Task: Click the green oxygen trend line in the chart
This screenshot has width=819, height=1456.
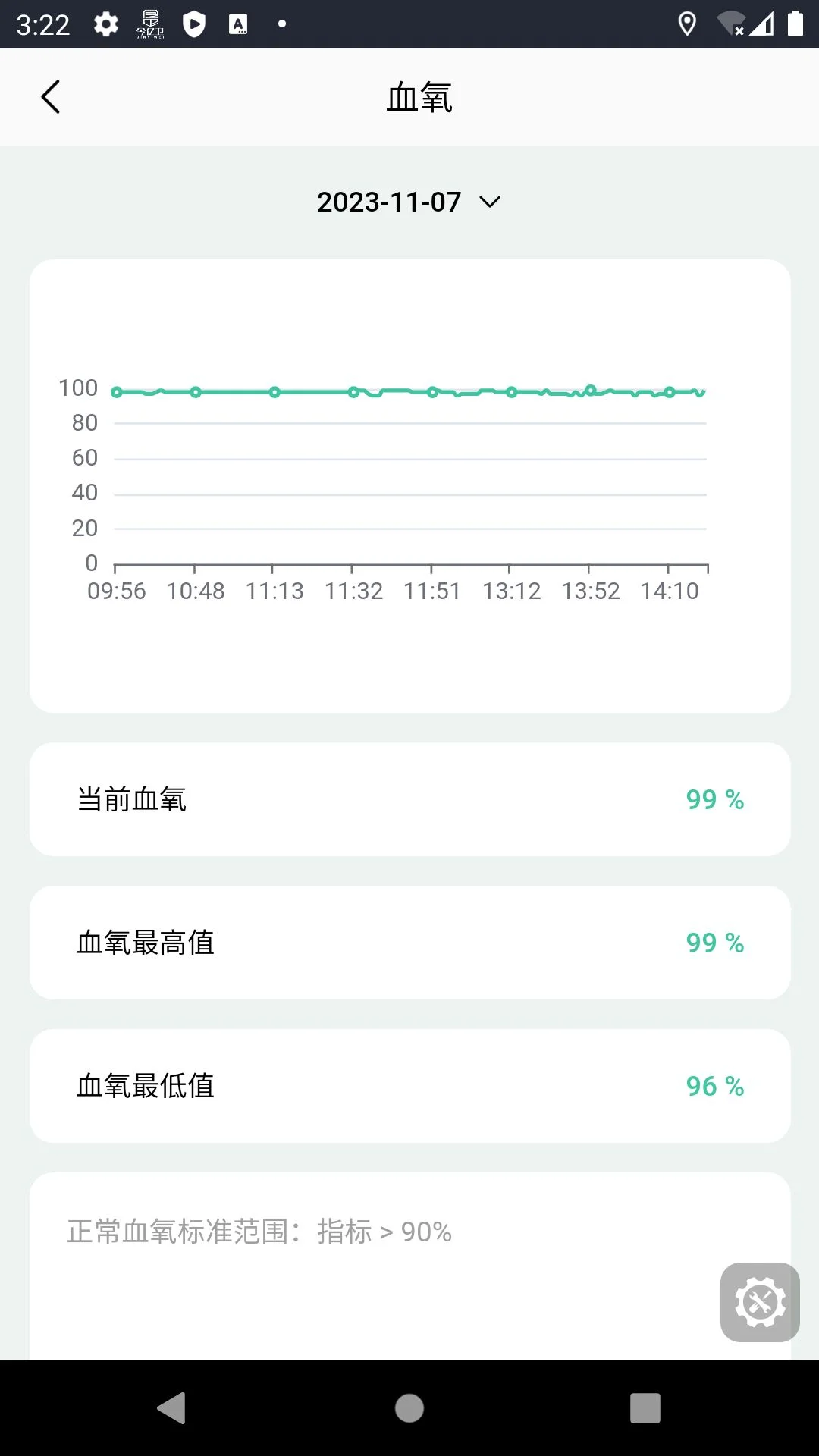Action: 409,391
